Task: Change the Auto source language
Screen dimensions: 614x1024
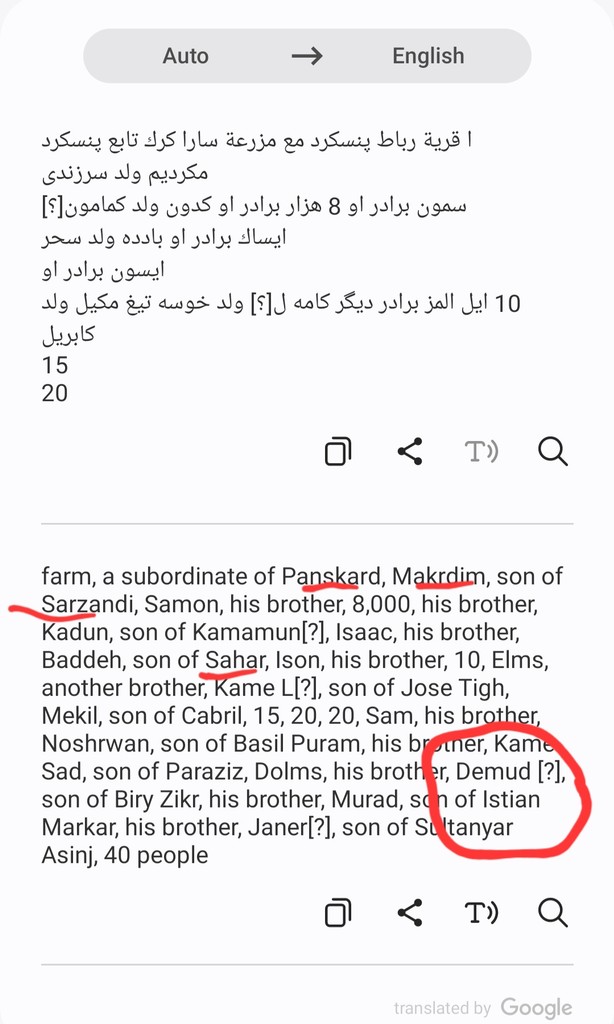Action: tap(186, 56)
